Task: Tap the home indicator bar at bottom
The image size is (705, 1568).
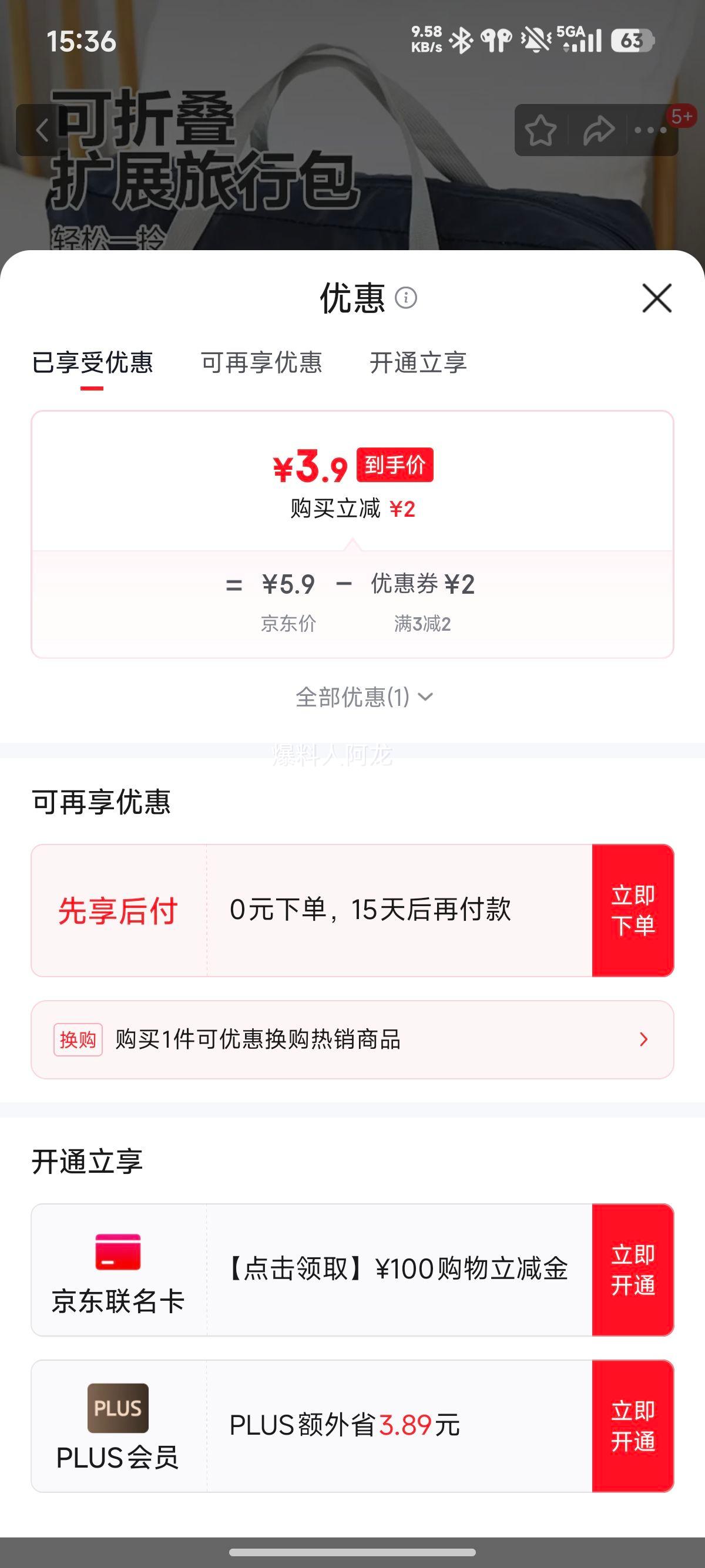Action: click(352, 1551)
